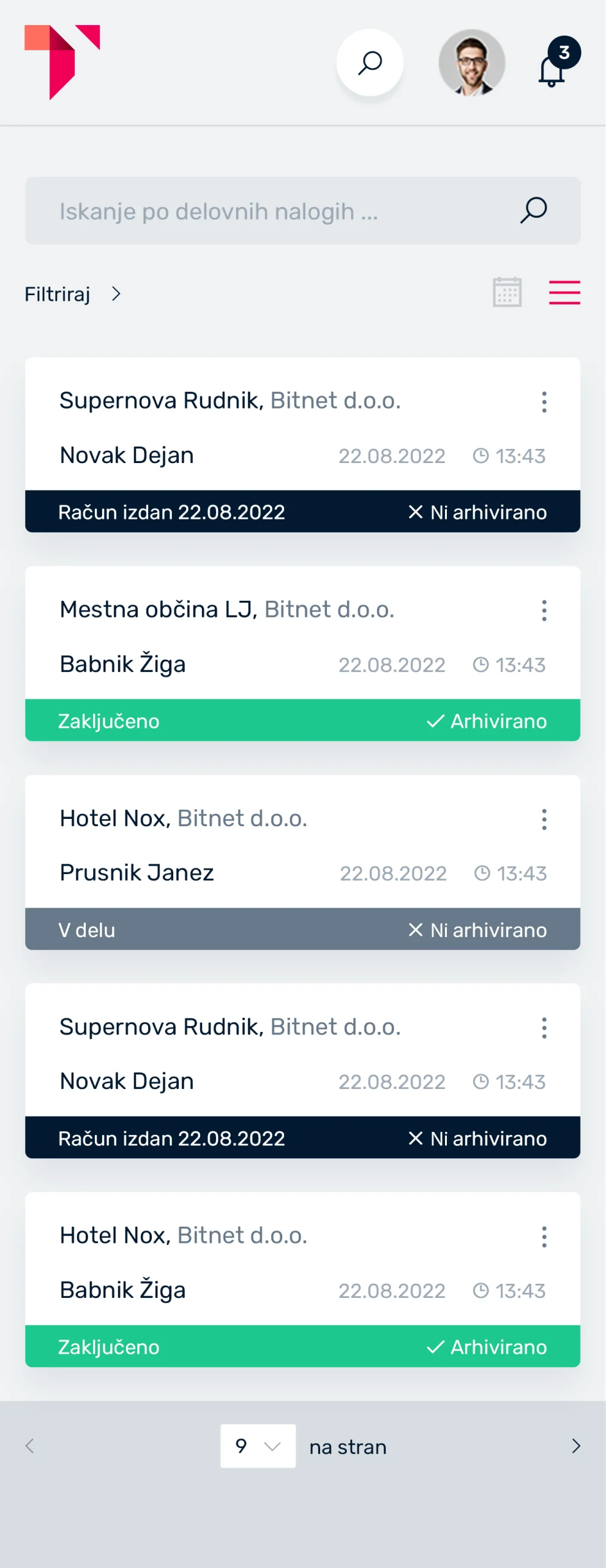Go to the previous page
This screenshot has width=606, height=1568.
tap(29, 1446)
